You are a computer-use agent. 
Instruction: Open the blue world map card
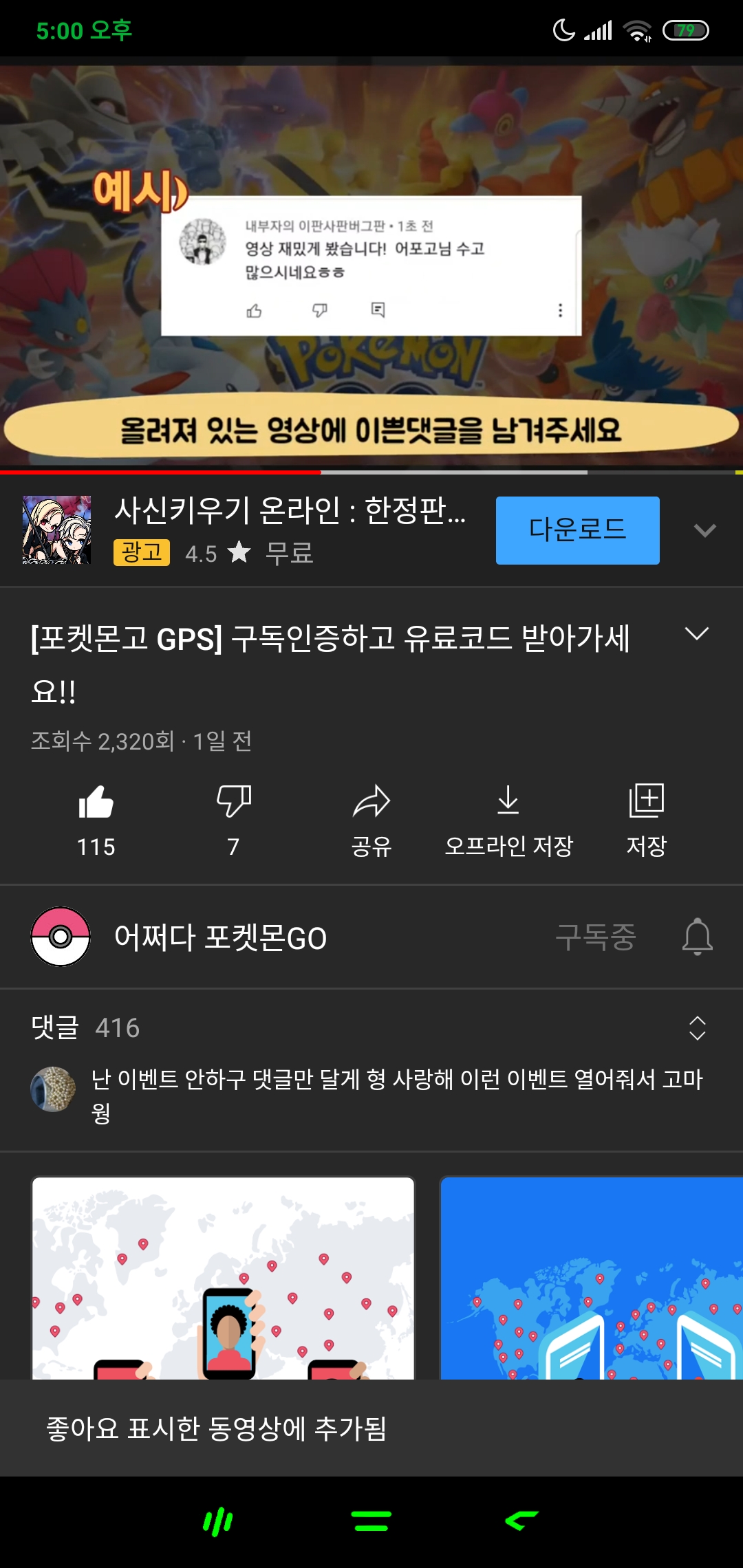tap(592, 1279)
